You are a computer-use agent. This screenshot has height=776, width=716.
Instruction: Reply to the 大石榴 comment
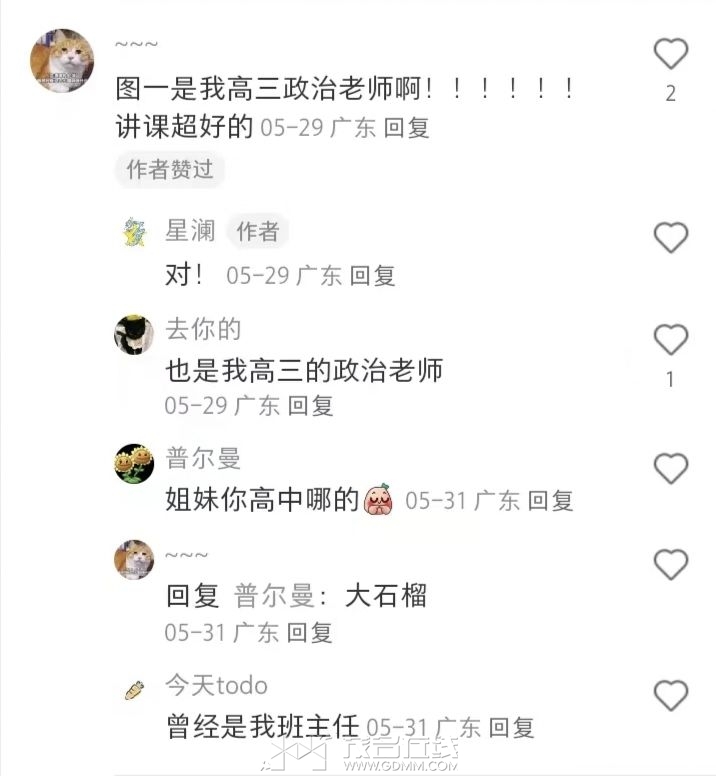click(x=310, y=632)
